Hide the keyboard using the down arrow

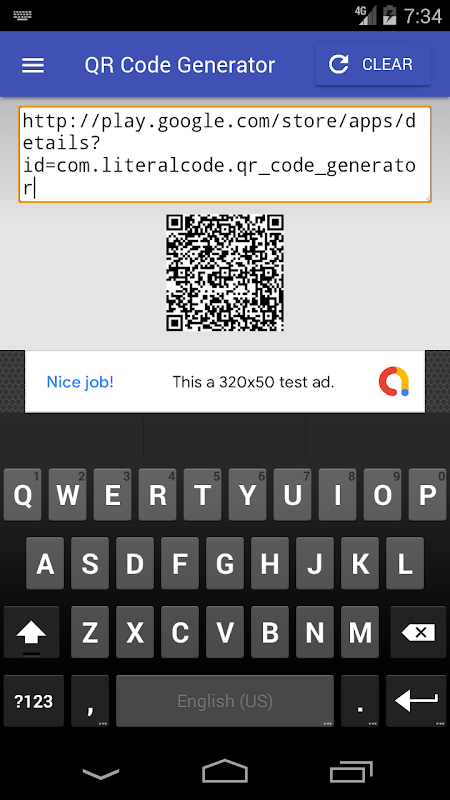[x=101, y=773]
